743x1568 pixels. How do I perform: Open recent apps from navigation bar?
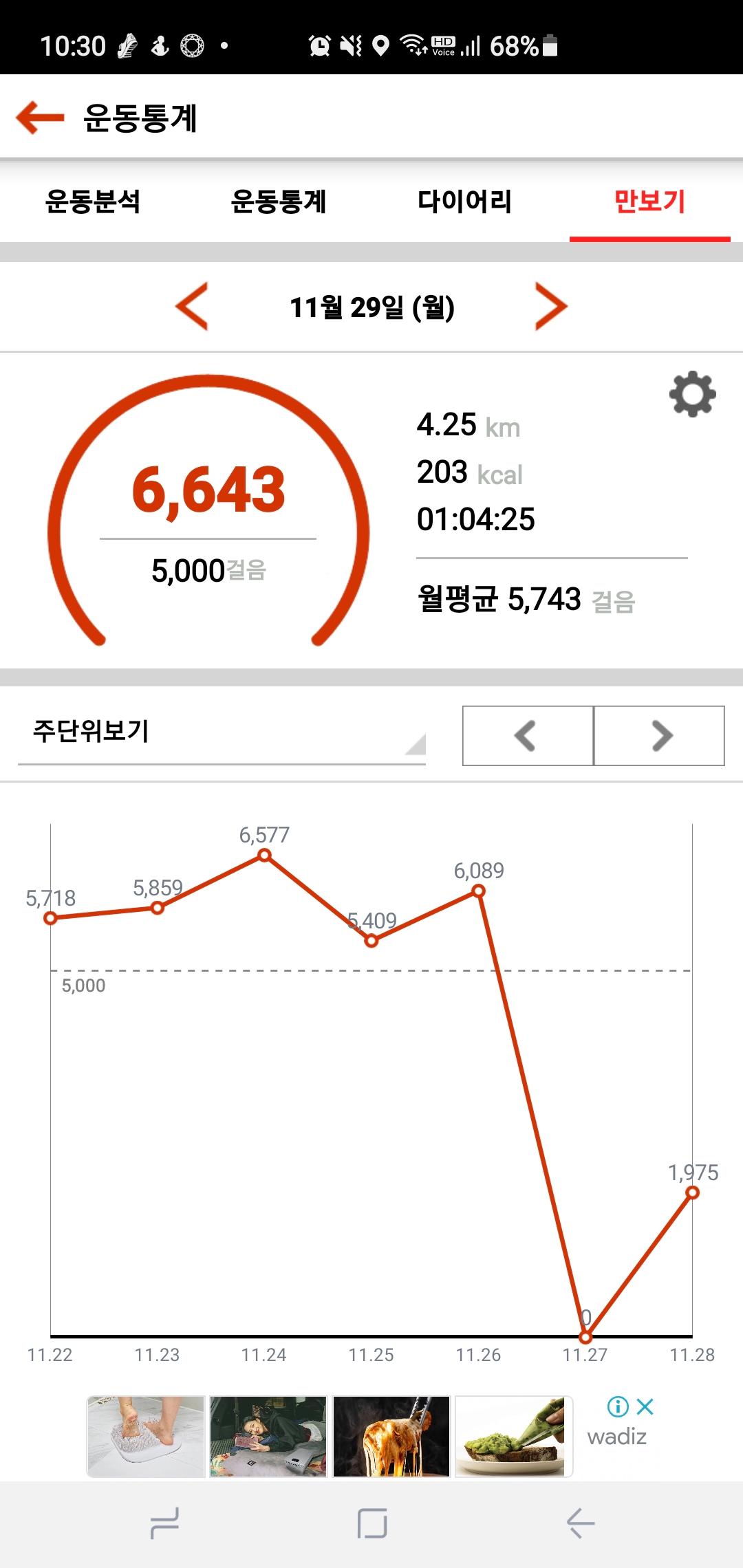point(164,1523)
